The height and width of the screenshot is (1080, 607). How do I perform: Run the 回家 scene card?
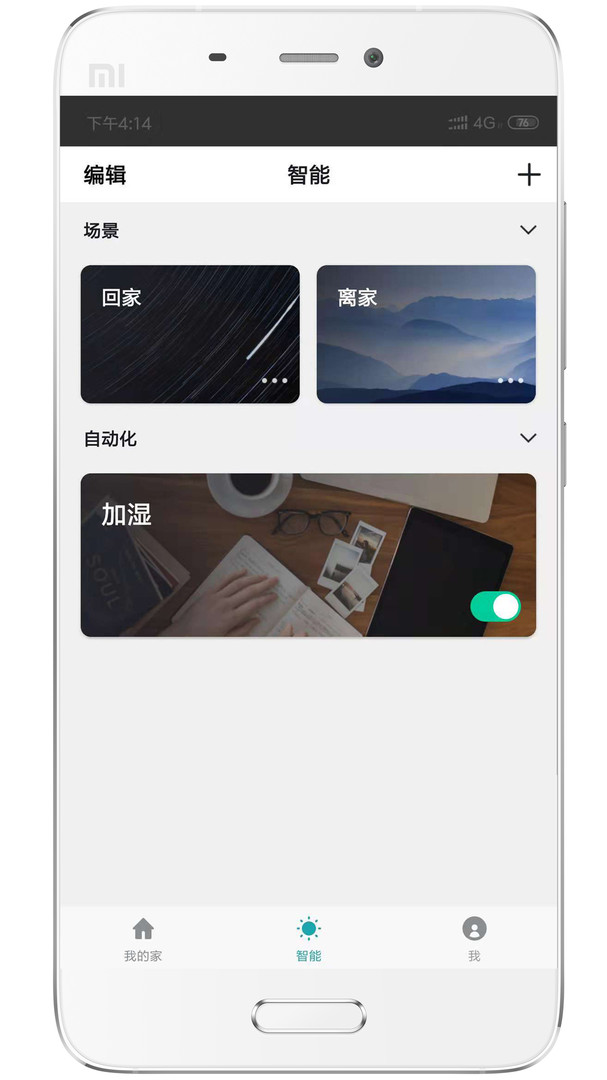(190, 334)
